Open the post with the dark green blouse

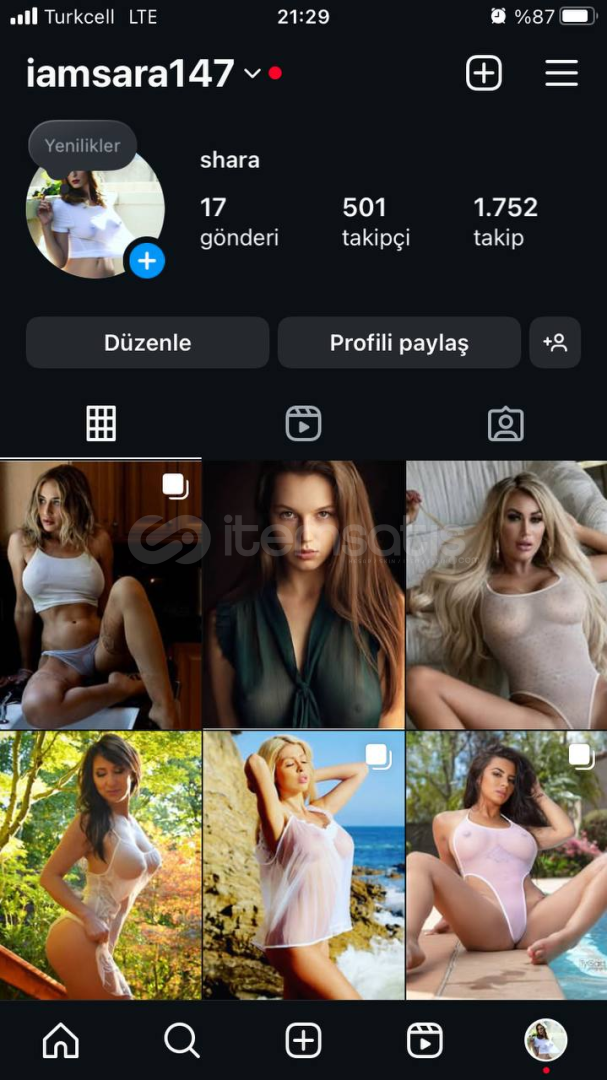tap(303, 594)
